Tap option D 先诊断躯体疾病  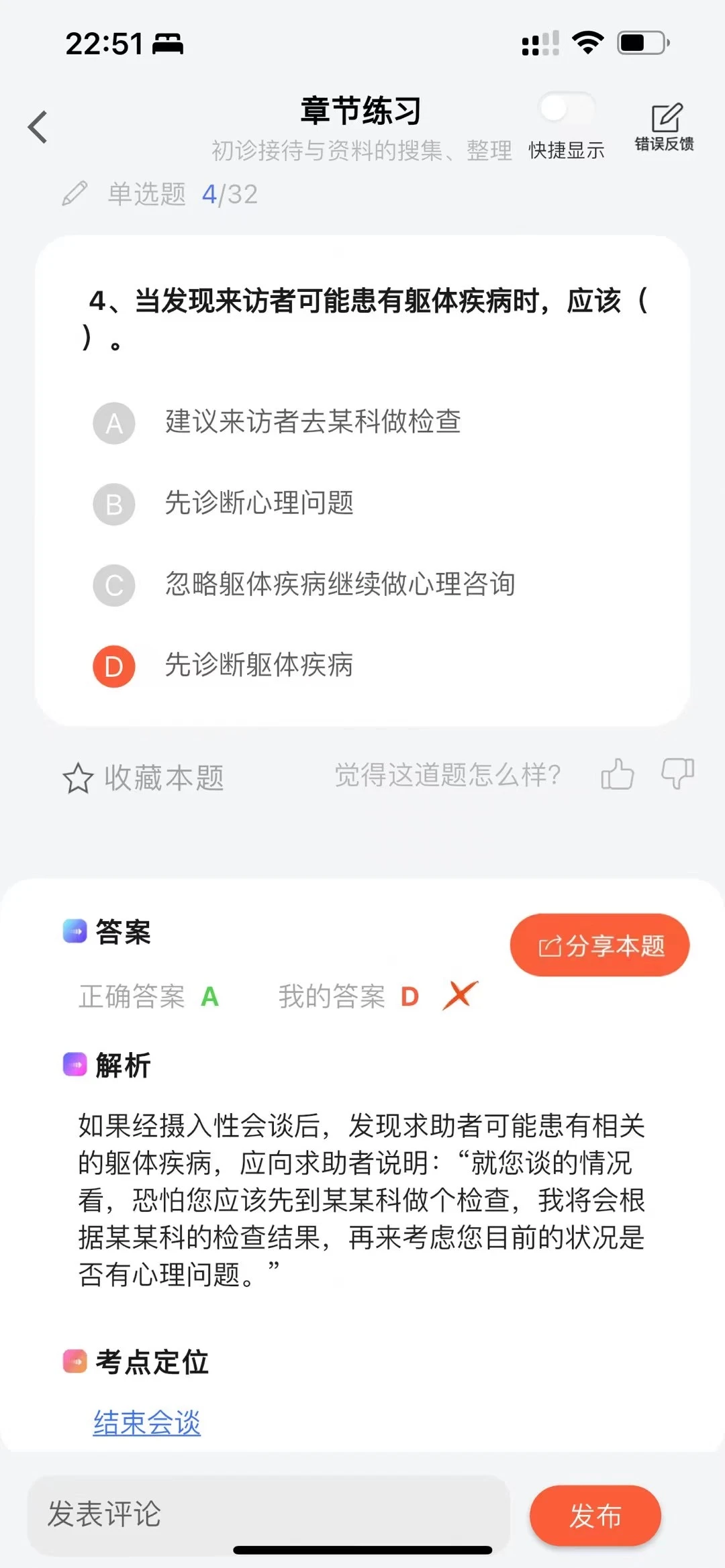[223, 666]
